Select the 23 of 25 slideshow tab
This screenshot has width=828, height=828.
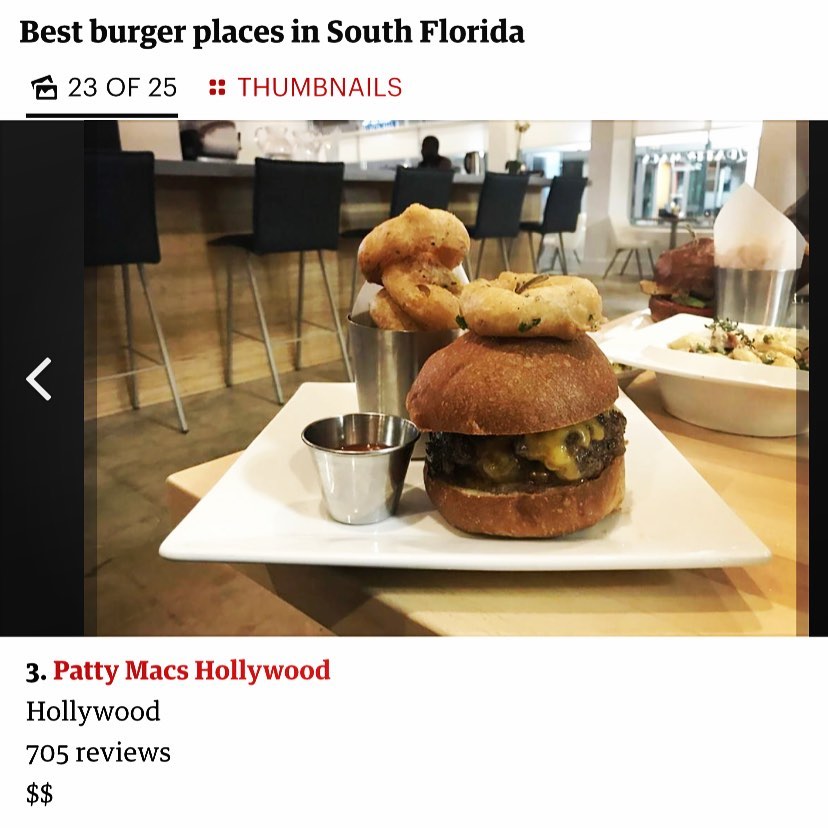point(103,88)
